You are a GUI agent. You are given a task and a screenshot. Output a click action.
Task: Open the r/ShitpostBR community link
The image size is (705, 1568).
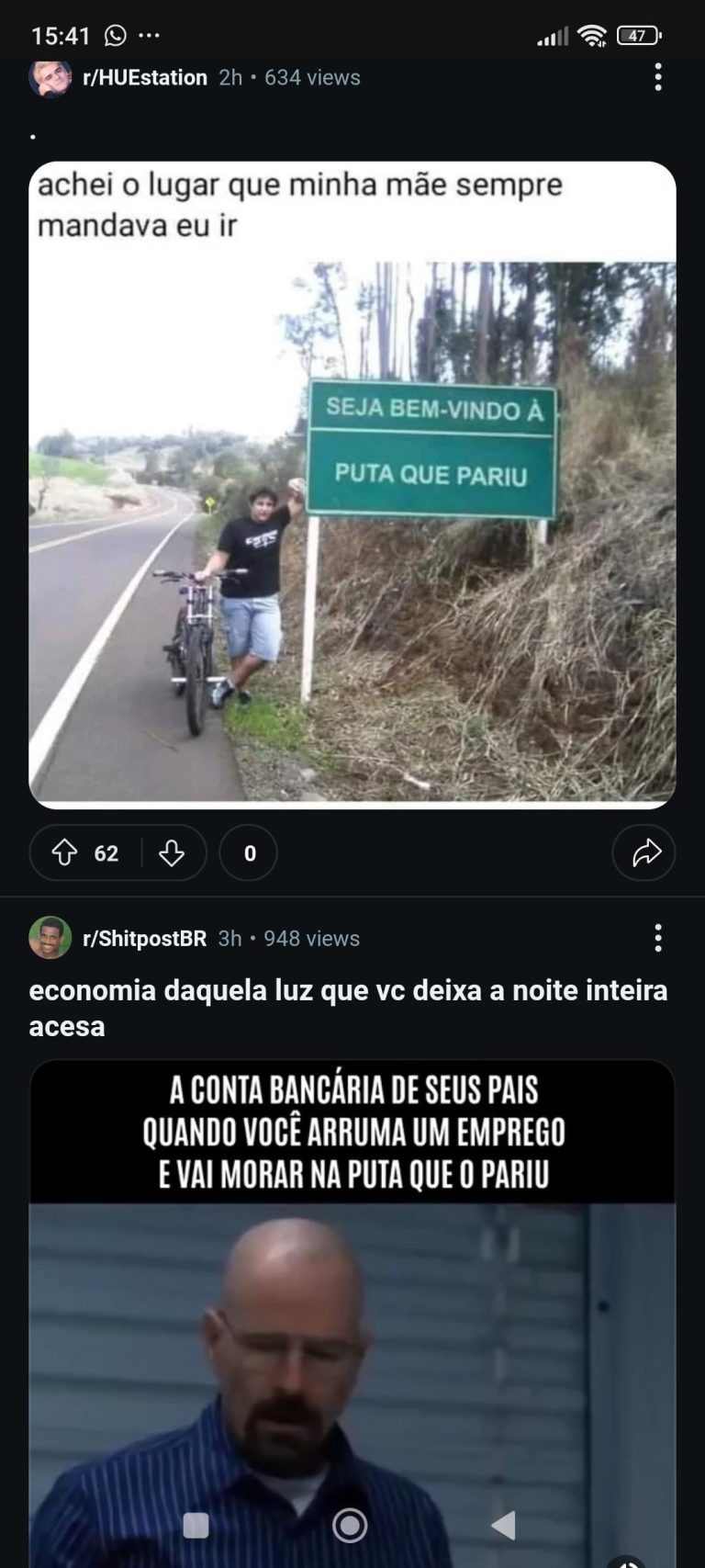pyautogui.click(x=144, y=939)
